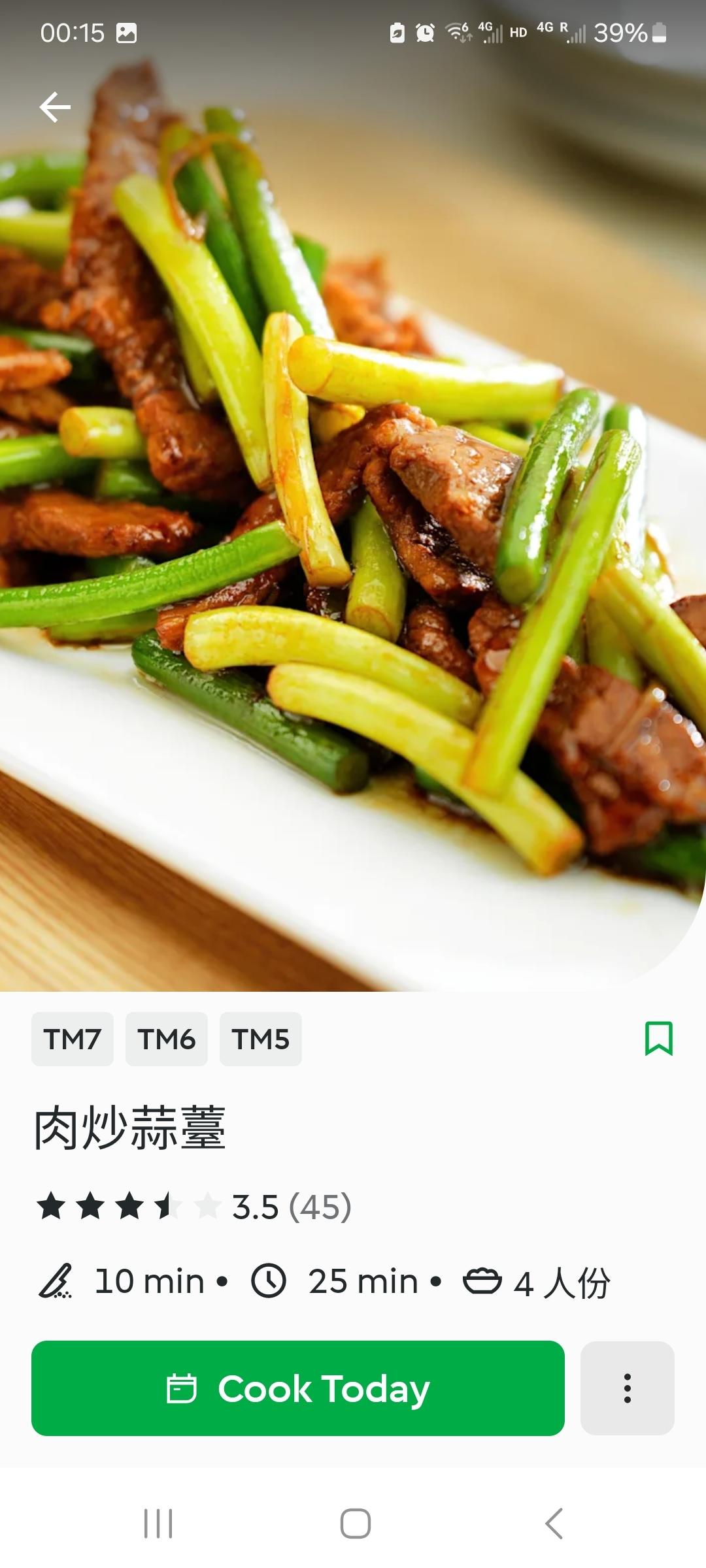Screen dimensions: 706x1568
Task: Open the three-dot more options menu
Action: tap(627, 1388)
